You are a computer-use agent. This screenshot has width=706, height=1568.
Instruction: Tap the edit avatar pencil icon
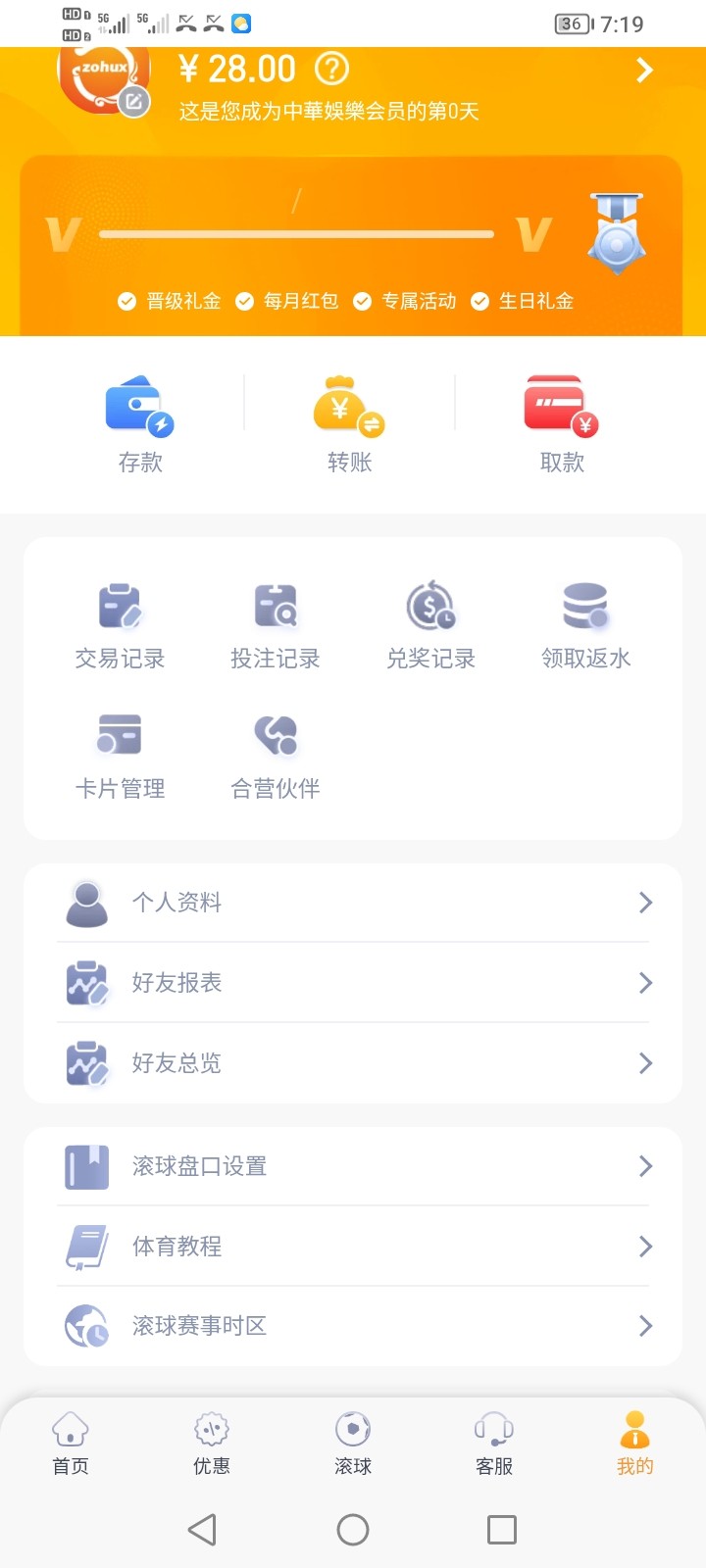134,101
